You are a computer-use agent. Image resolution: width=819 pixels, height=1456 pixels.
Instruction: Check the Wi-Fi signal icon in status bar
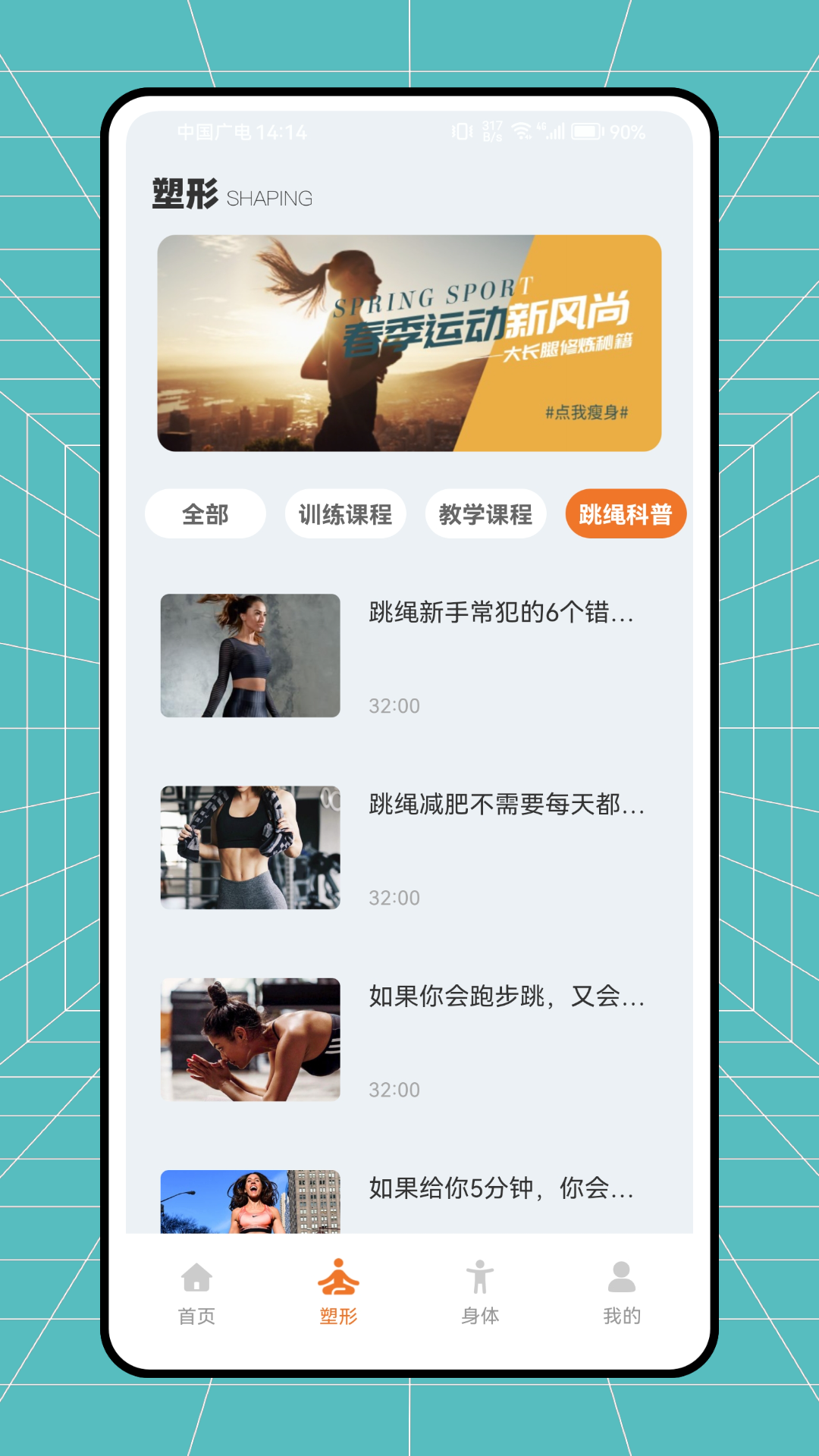pos(522,132)
